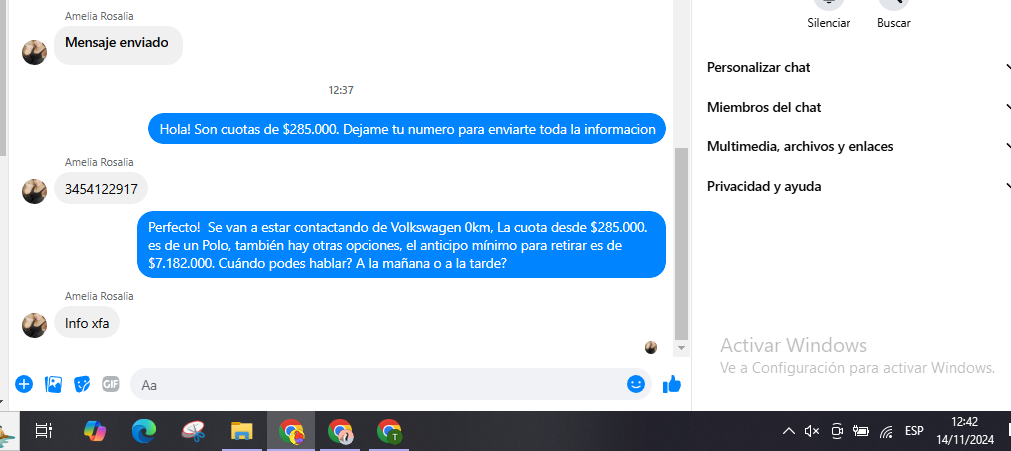The image size is (1011, 451).
Task: Open more actions plus icon
Action: (24, 384)
